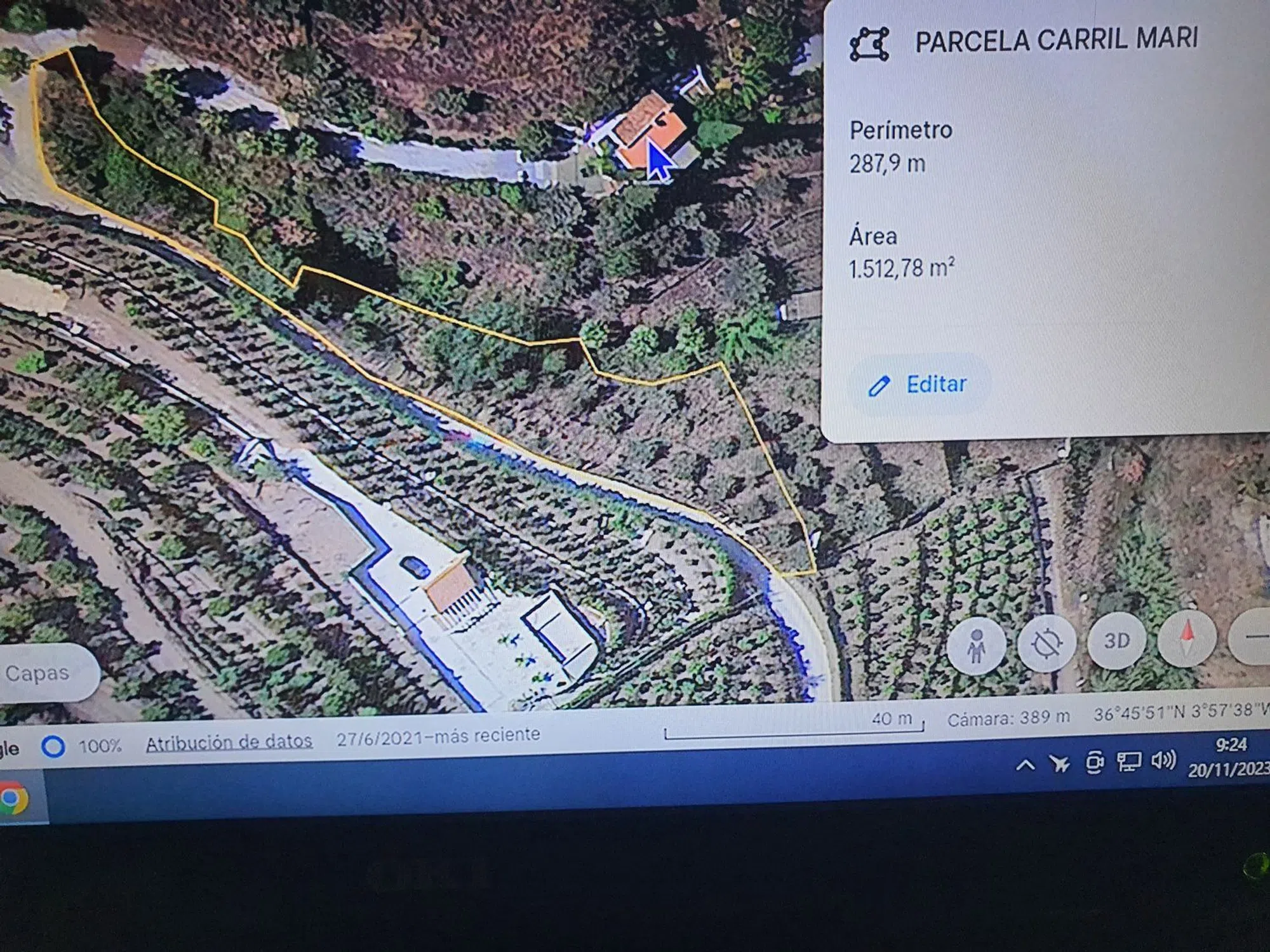
Task: Tap the crossed location target icon
Action: click(x=1046, y=643)
